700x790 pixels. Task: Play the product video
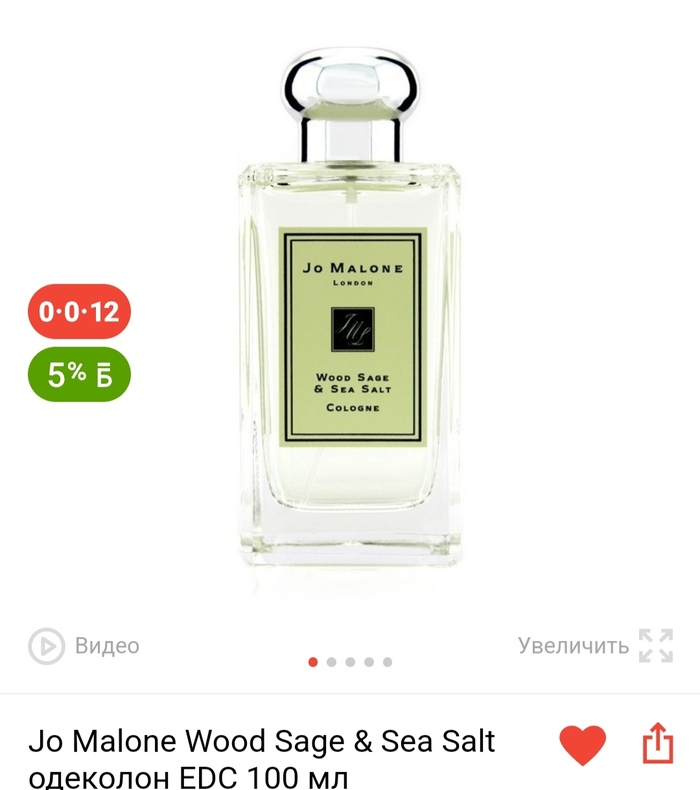(84, 646)
